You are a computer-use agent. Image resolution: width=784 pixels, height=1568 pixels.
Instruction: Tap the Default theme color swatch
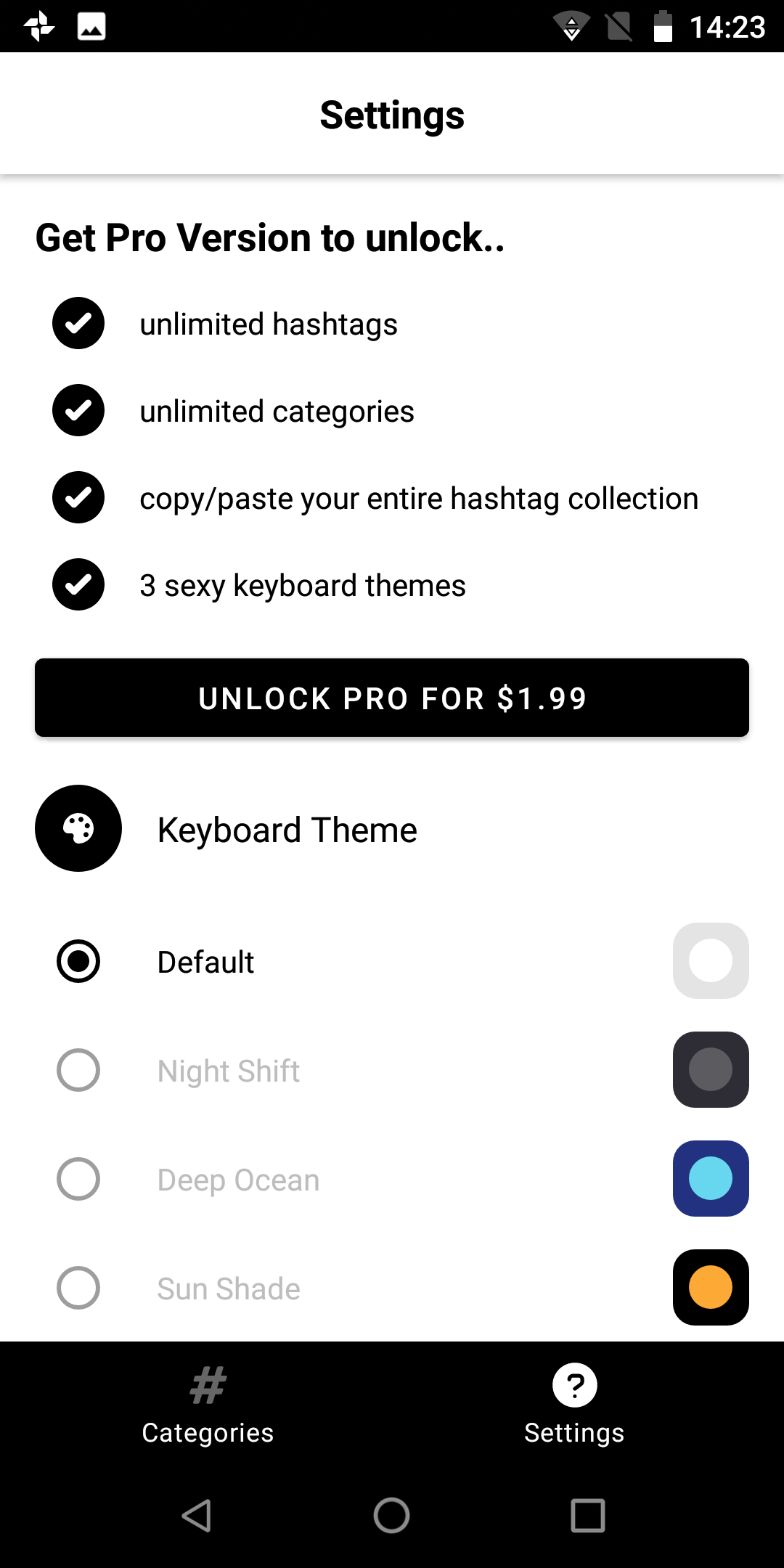click(711, 960)
